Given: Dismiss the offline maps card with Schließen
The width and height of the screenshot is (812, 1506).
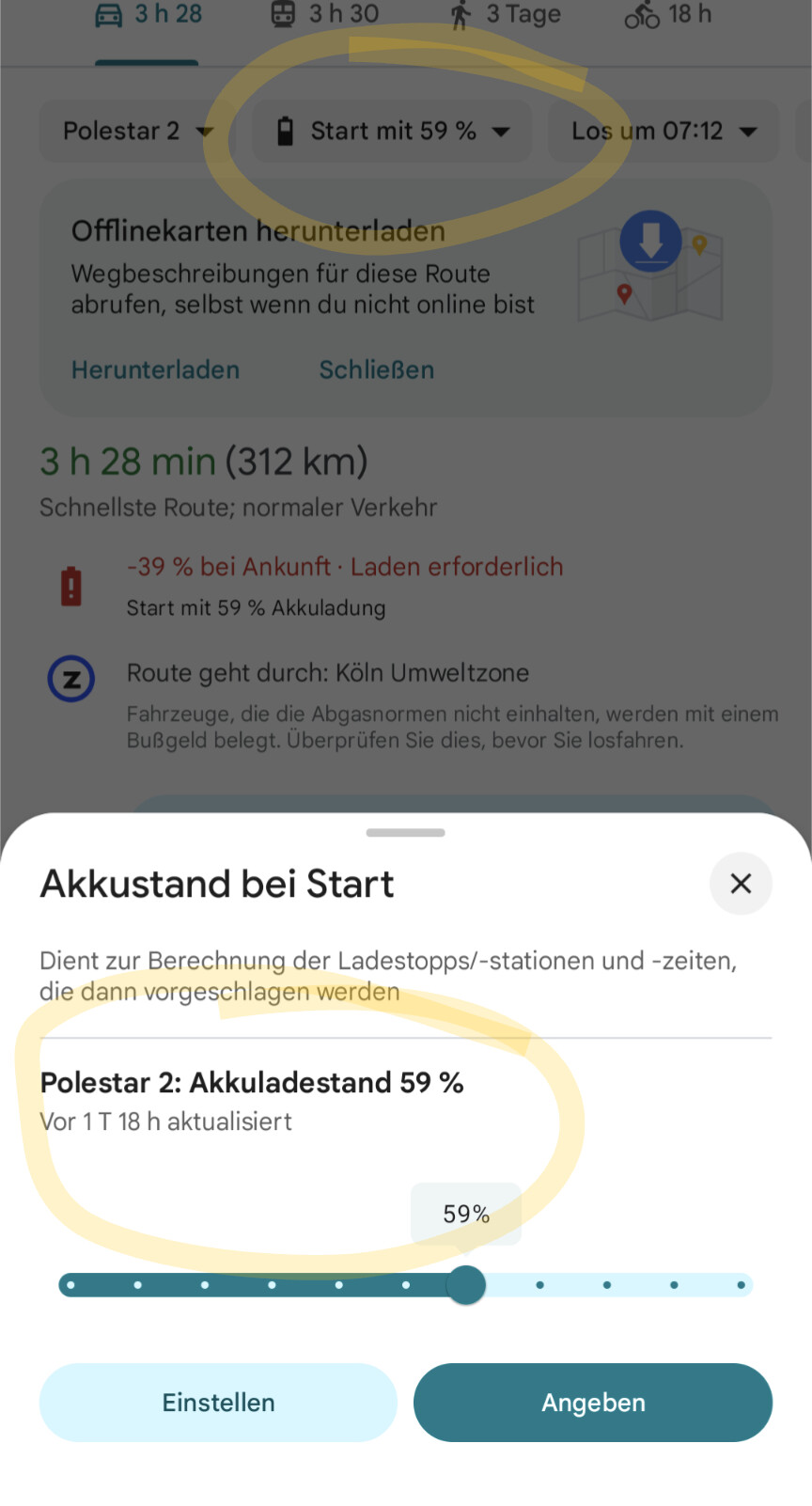Looking at the screenshot, I should [376, 369].
